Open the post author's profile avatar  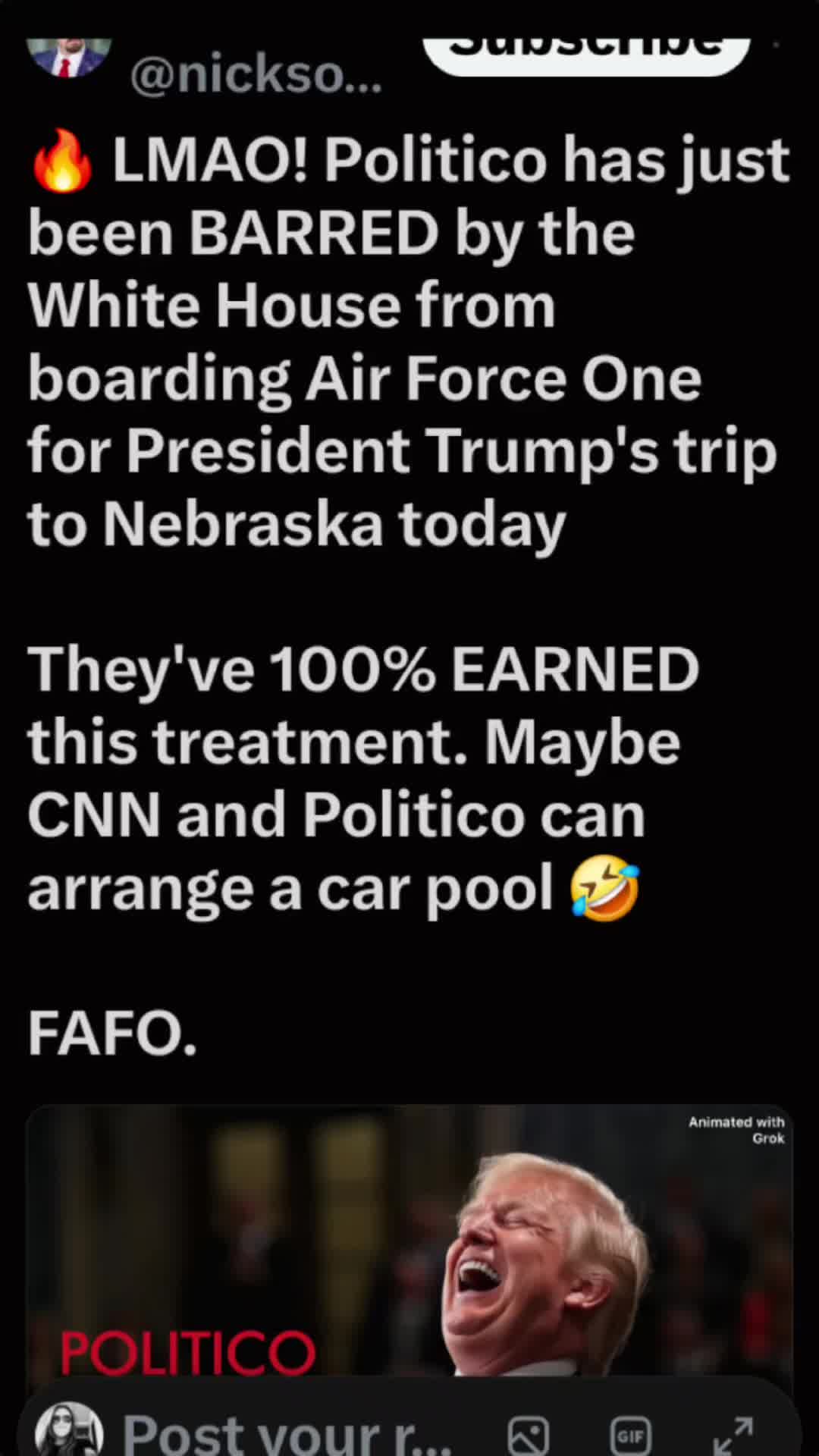69,57
